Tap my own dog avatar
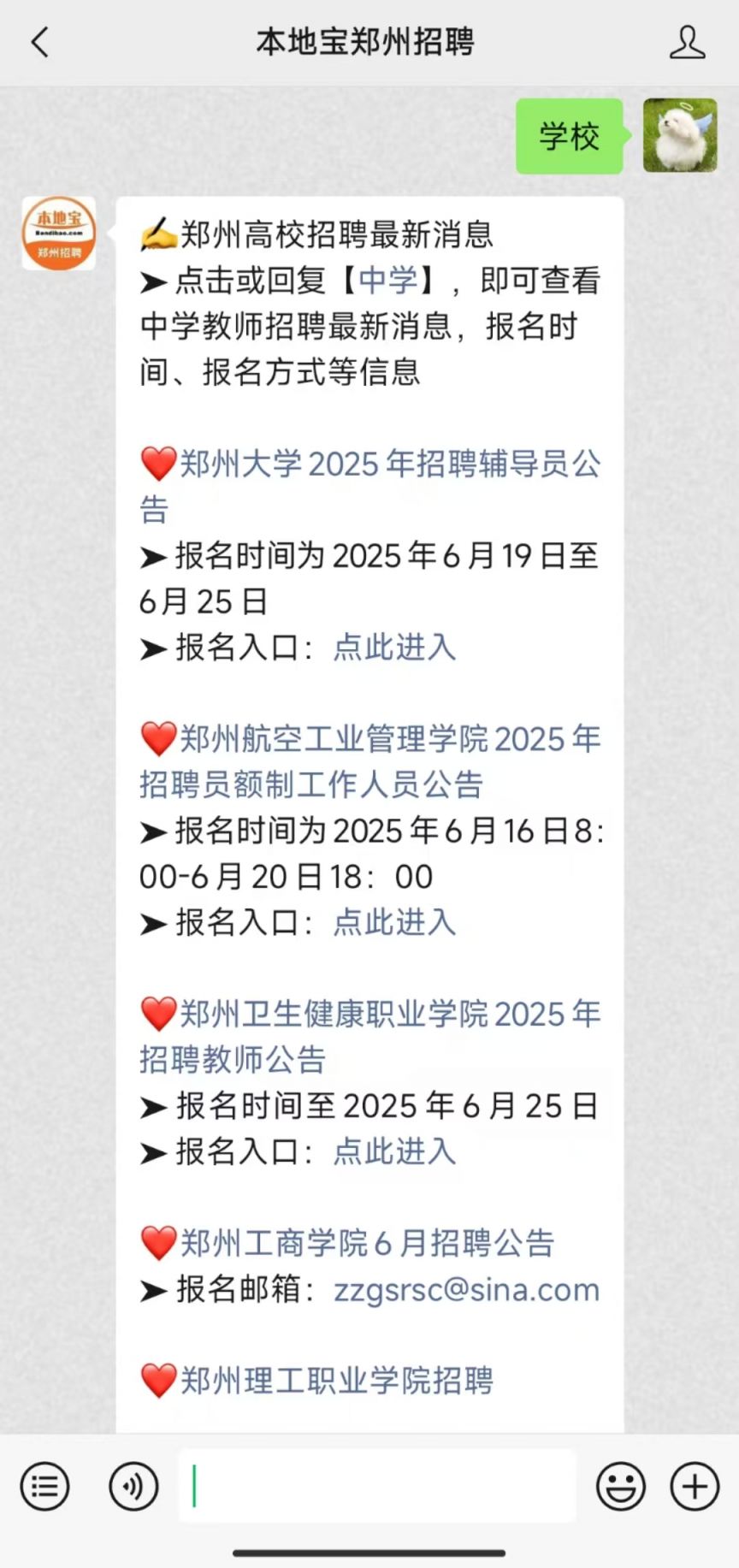 680,135
